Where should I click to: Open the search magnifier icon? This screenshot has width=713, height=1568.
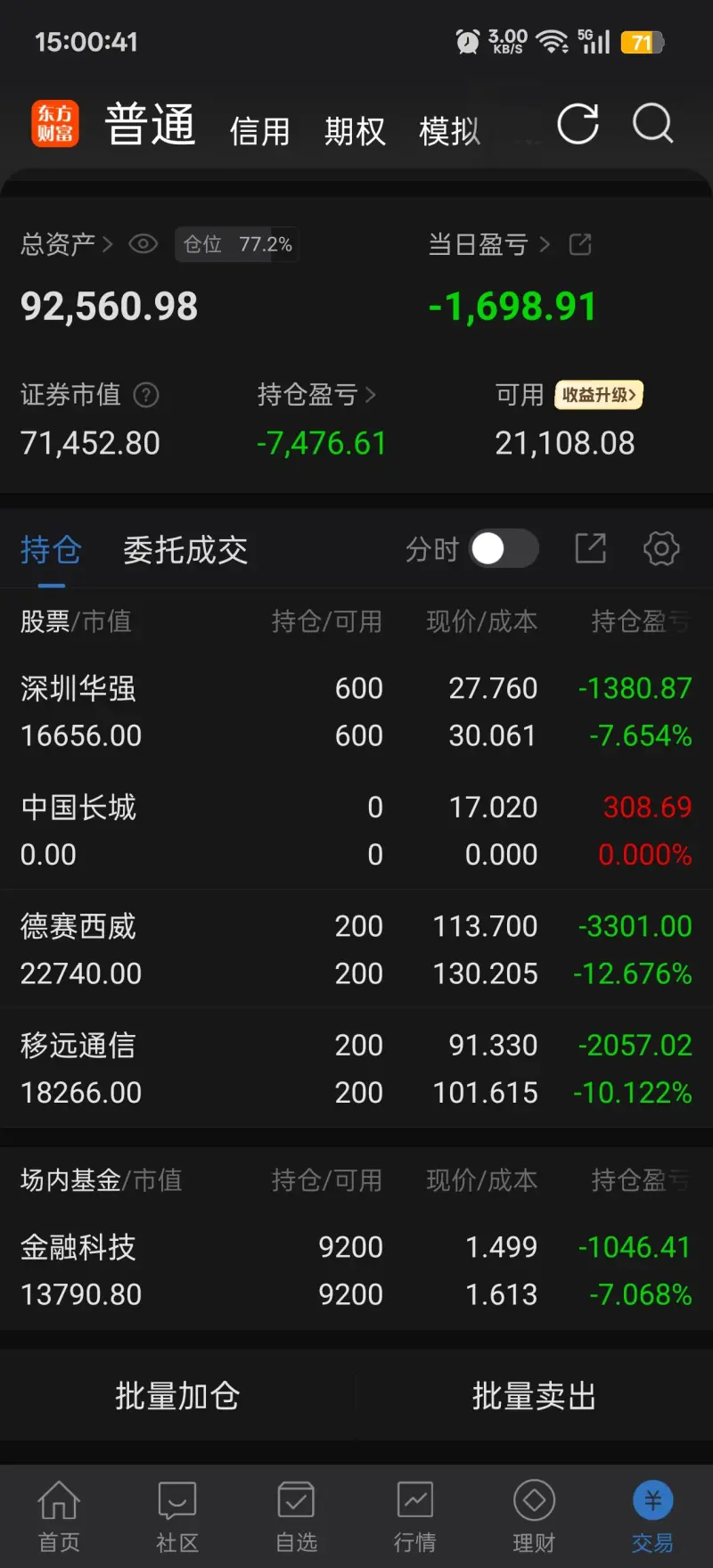click(652, 124)
